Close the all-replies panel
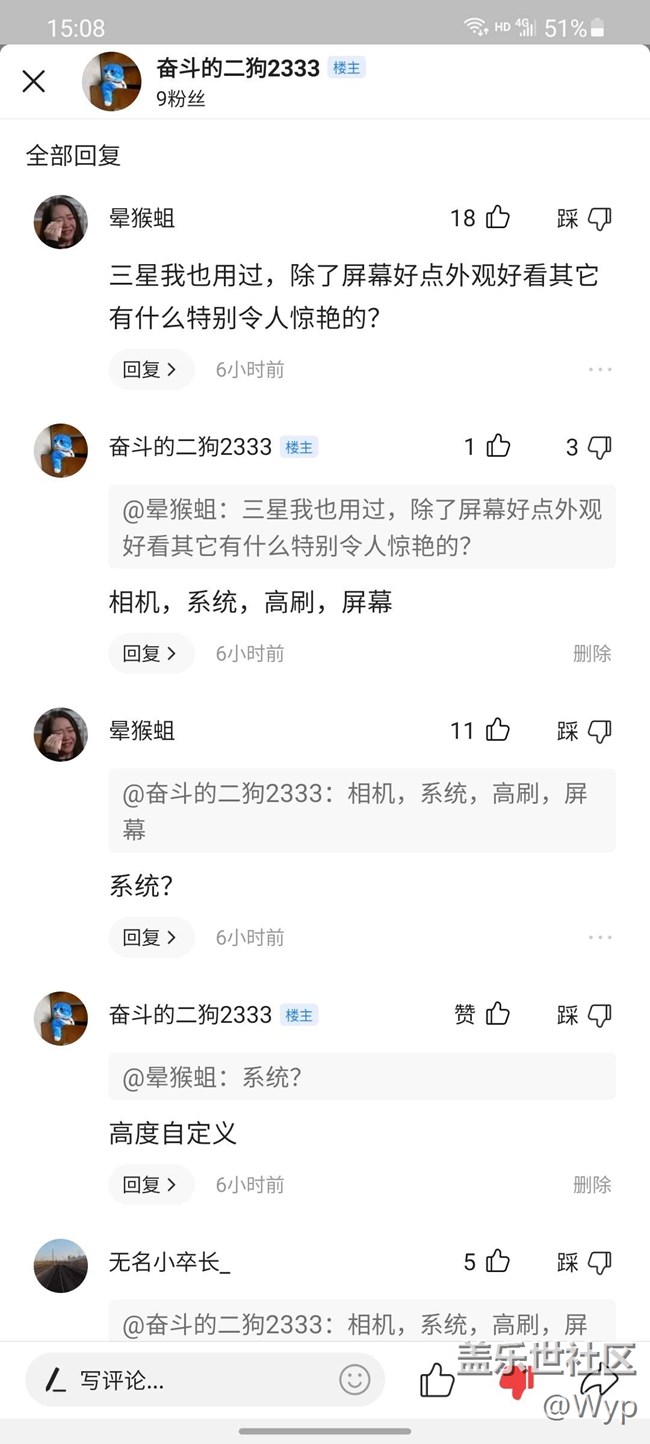The image size is (650, 1444). tap(34, 81)
